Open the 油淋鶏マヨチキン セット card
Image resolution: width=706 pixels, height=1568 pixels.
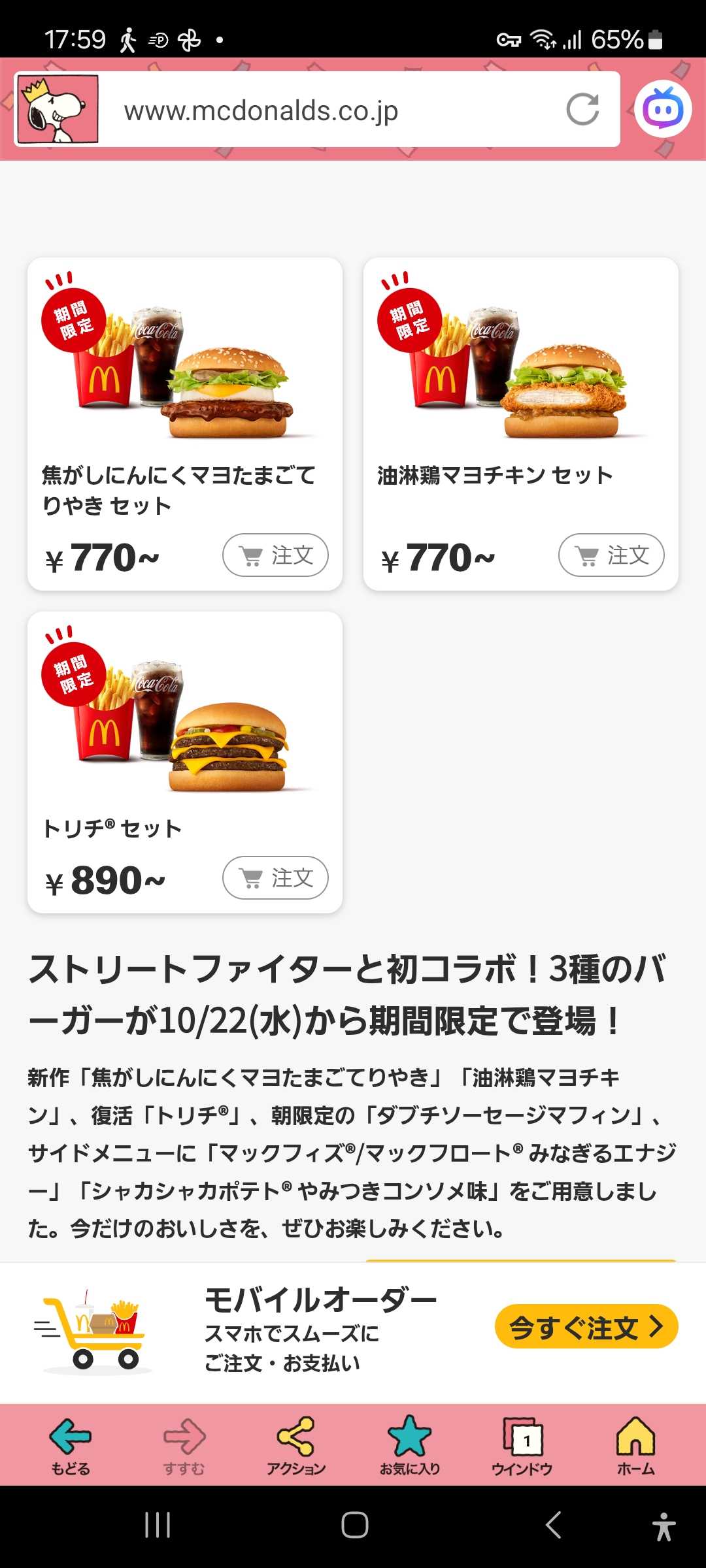[x=520, y=392]
